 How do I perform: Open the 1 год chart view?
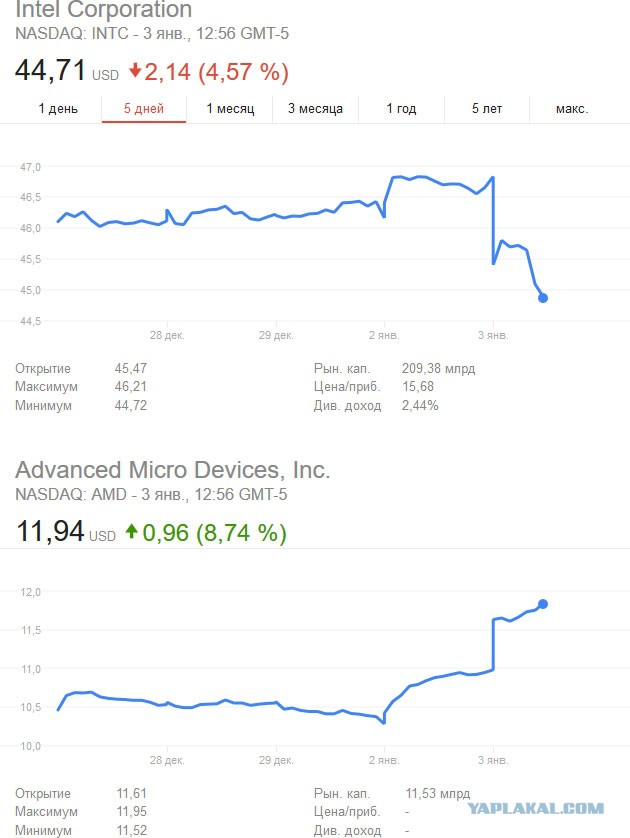[401, 108]
